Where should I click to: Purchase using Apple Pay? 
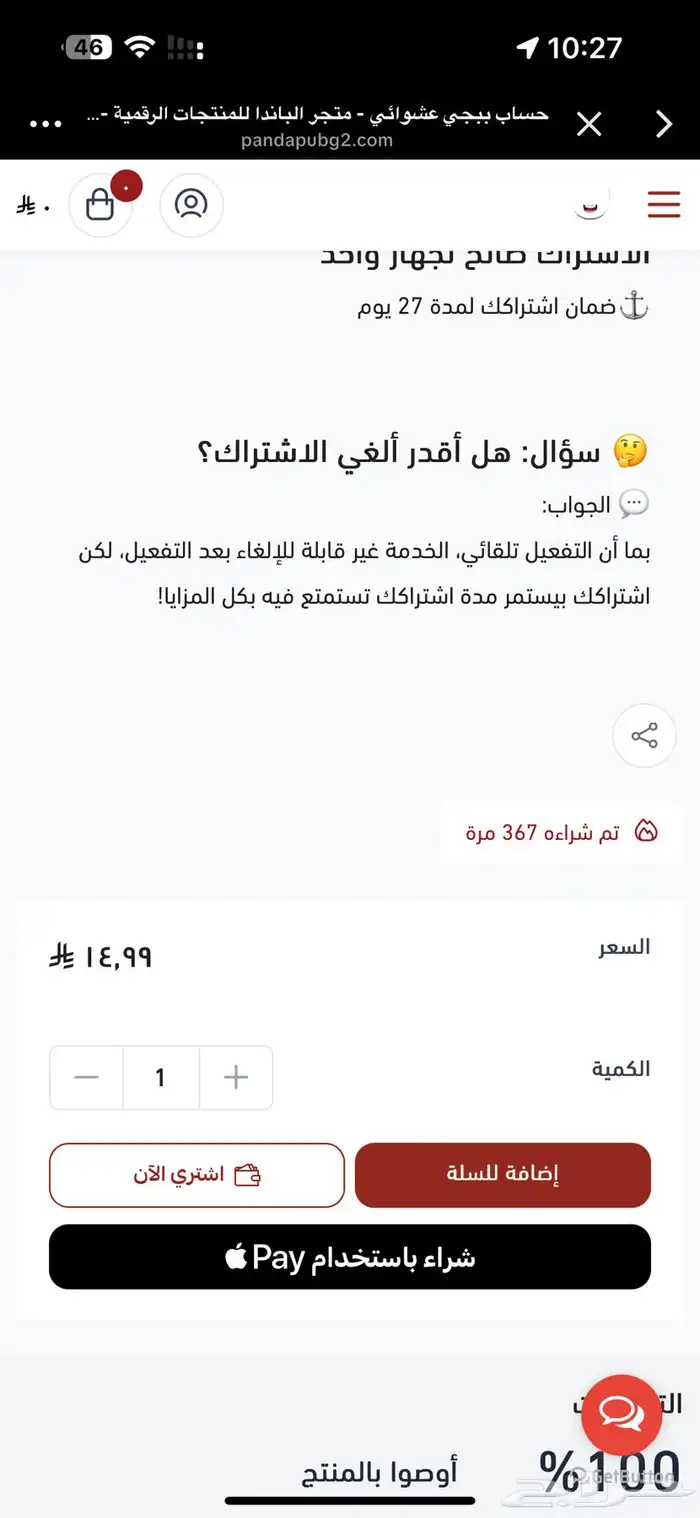pyautogui.click(x=350, y=1256)
